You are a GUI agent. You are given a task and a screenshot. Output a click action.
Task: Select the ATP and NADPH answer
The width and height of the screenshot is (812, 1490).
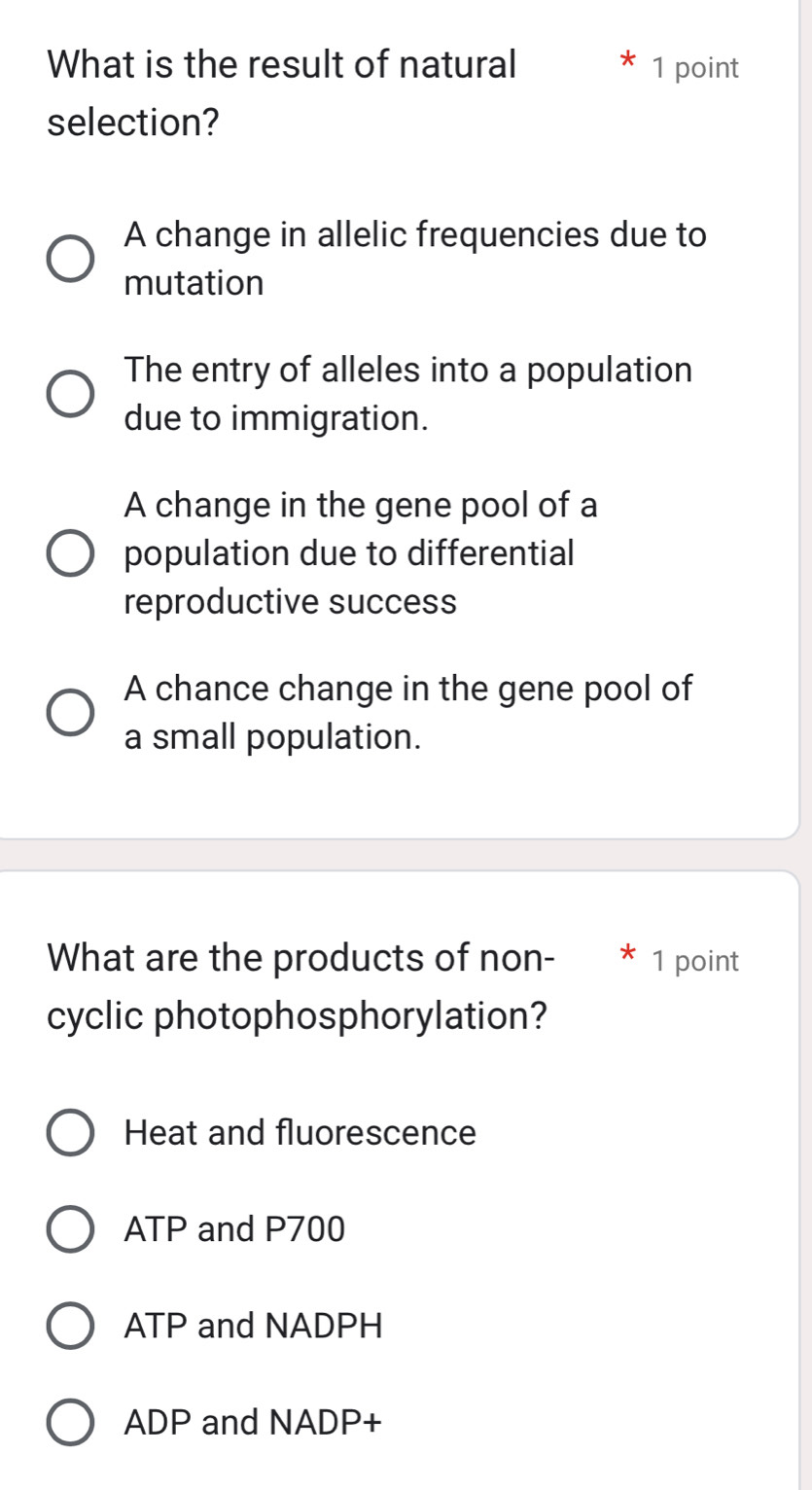(69, 1326)
